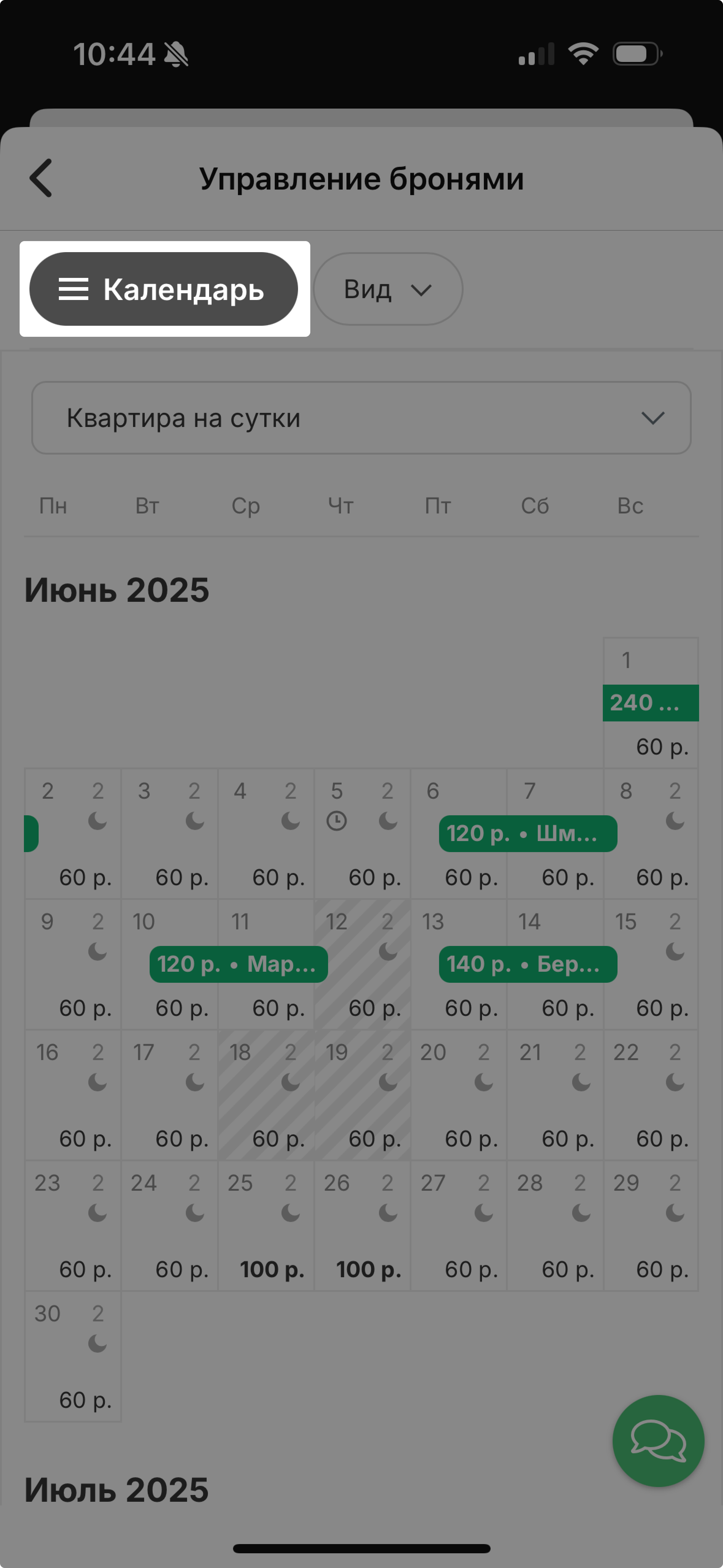The width and height of the screenshot is (723, 1568).
Task: Tap the Календарь button
Action: [164, 289]
